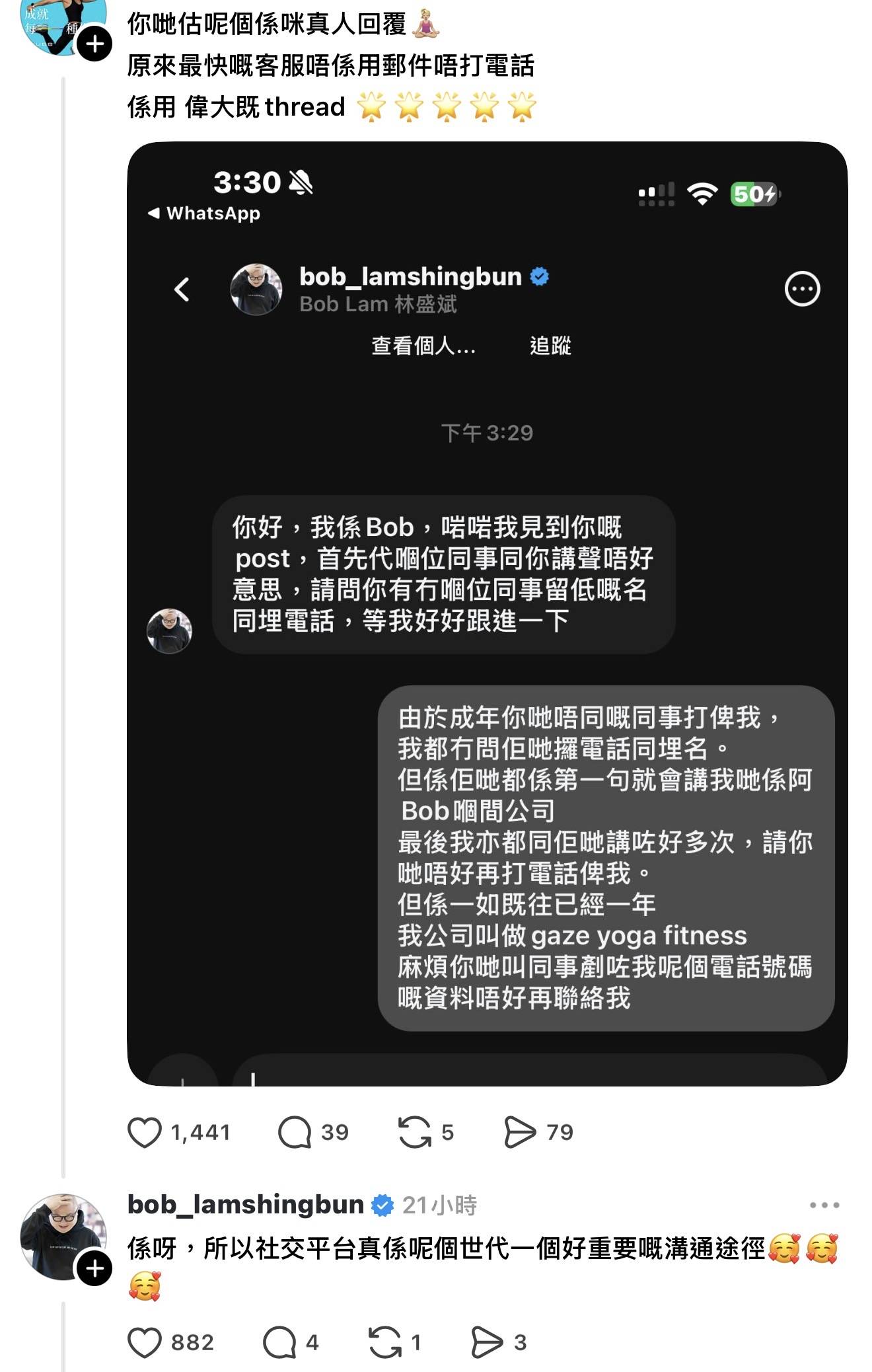Share bob_lamshingbun's reply with 3 shares

point(487,1342)
